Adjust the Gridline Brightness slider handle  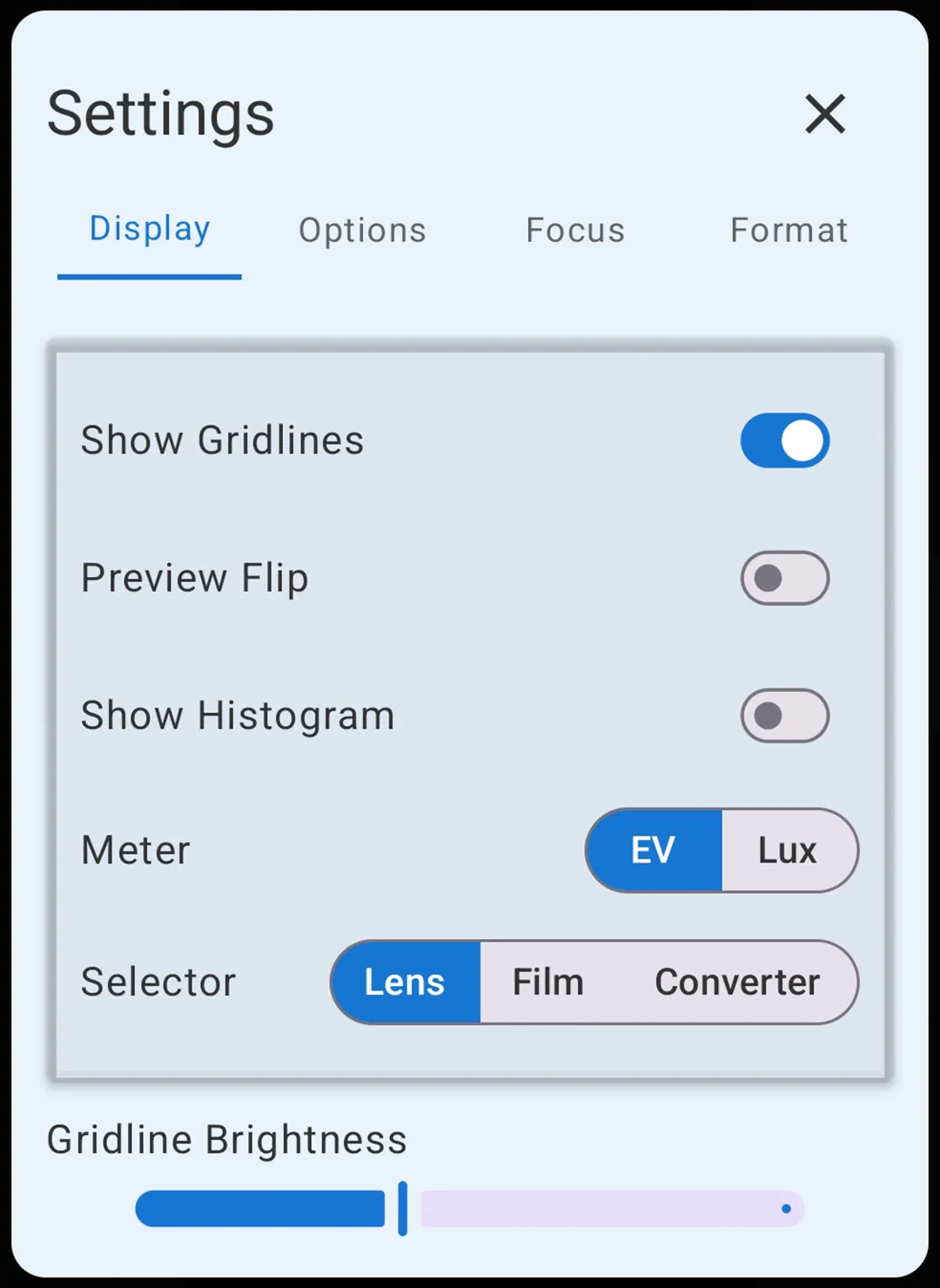[x=403, y=1209]
